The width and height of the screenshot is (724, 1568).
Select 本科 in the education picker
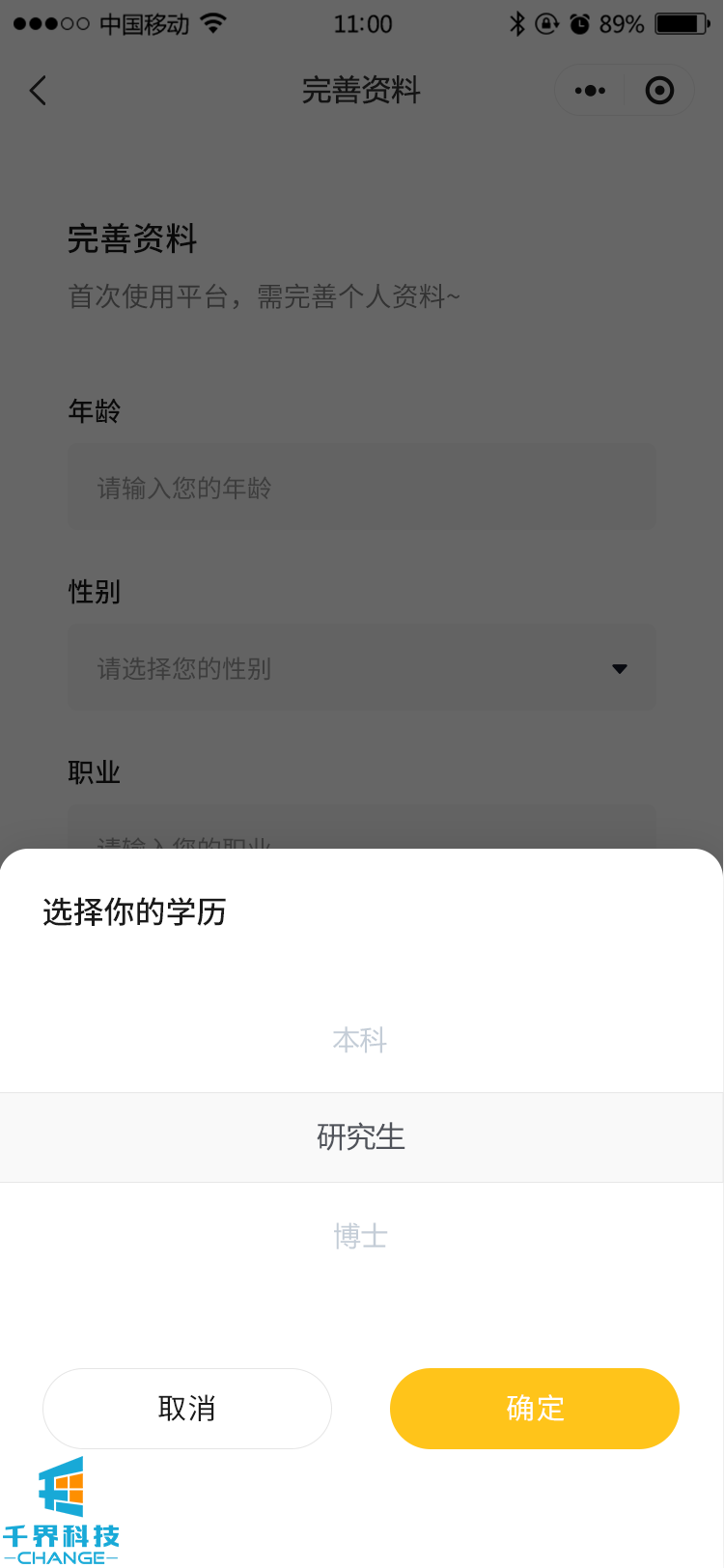[360, 1040]
